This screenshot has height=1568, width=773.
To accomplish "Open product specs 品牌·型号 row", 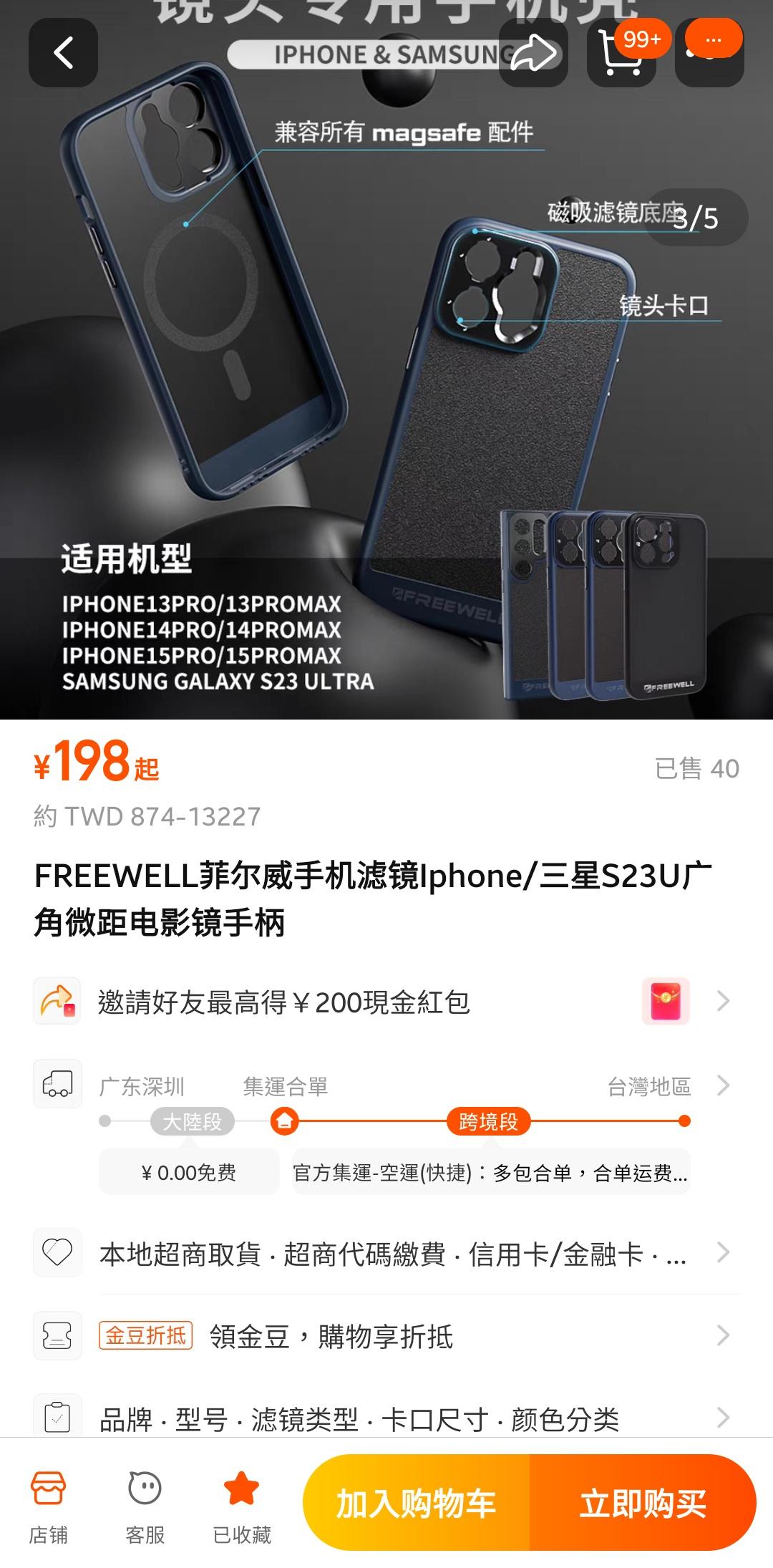I will point(386,1418).
